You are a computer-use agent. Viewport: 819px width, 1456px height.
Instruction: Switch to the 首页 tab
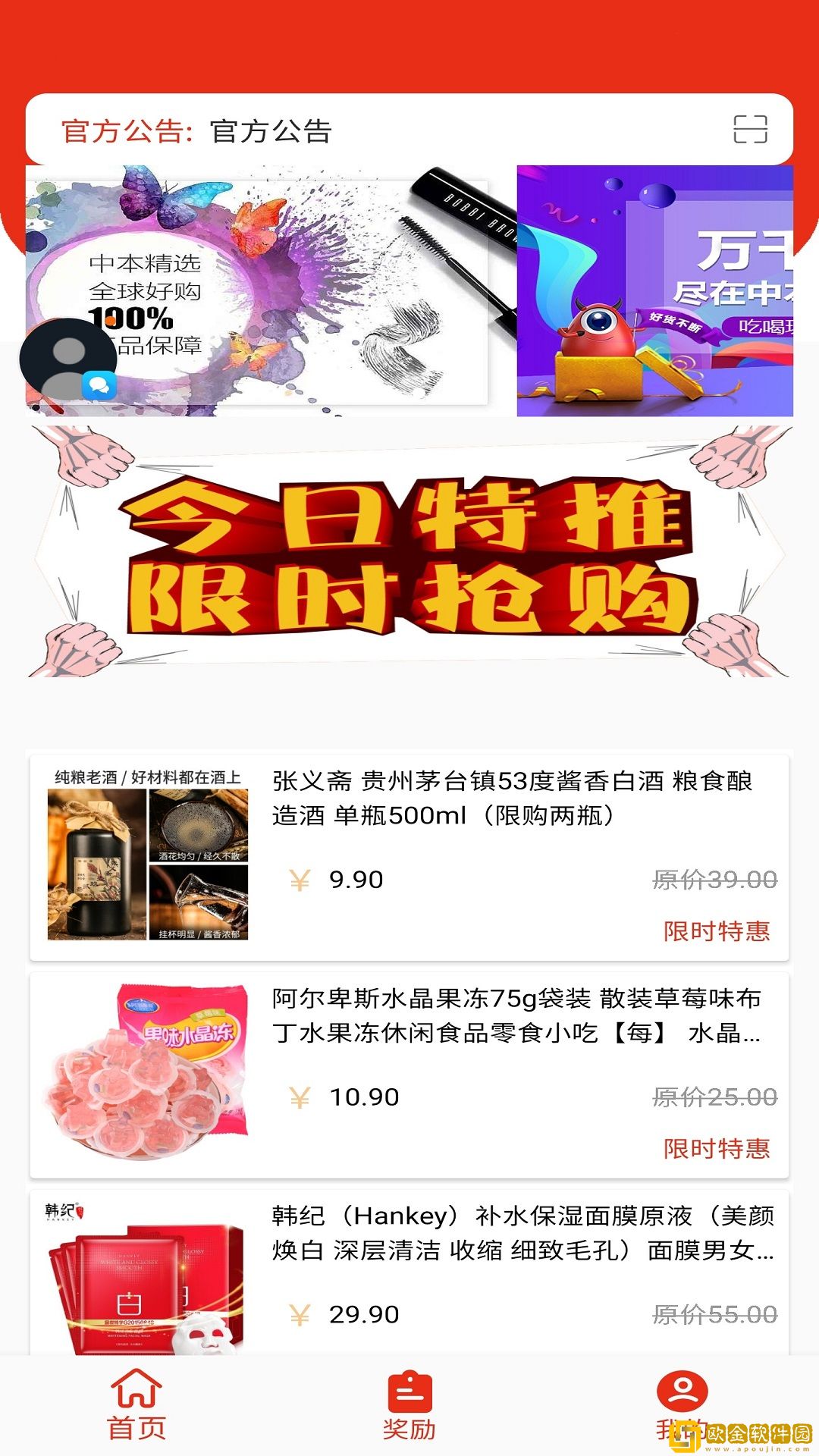(x=136, y=1404)
